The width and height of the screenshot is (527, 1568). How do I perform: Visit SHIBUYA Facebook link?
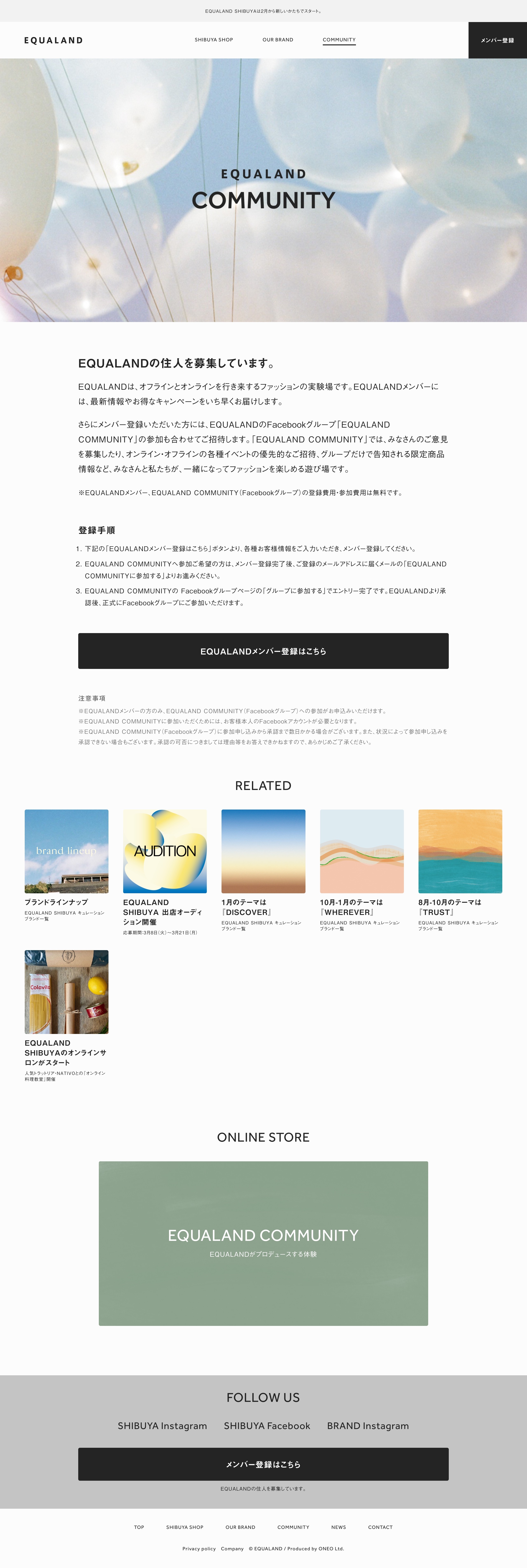pos(267,1426)
